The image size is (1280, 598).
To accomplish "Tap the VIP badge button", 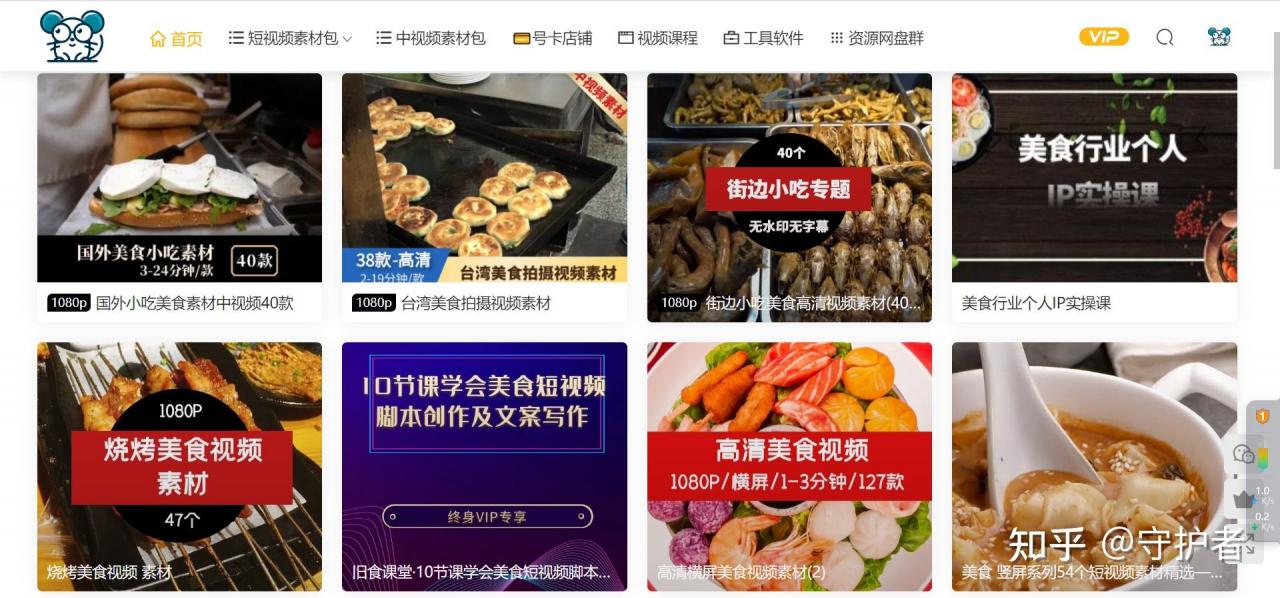I will coord(1104,37).
